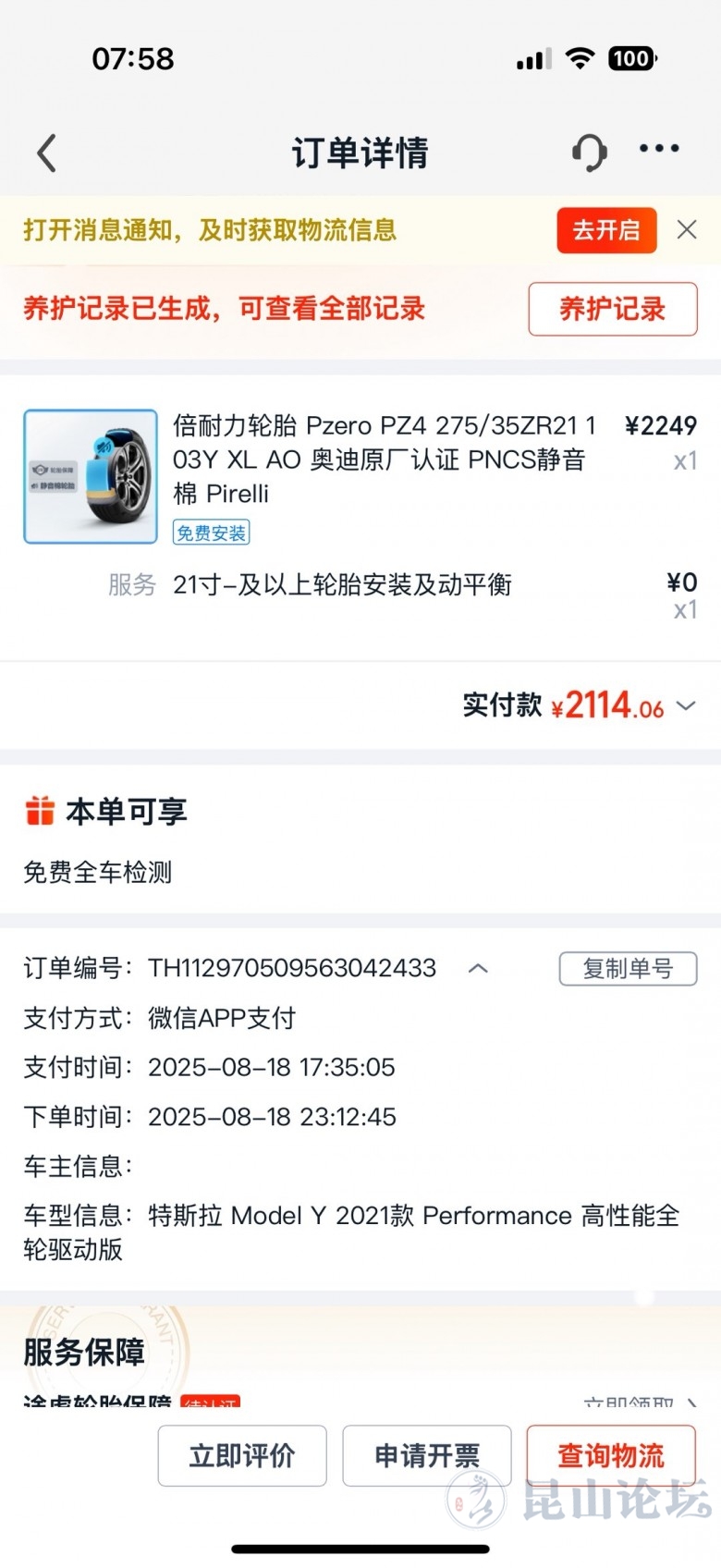Check logistics with 查询物流
The image size is (721, 1568).
click(x=611, y=1455)
